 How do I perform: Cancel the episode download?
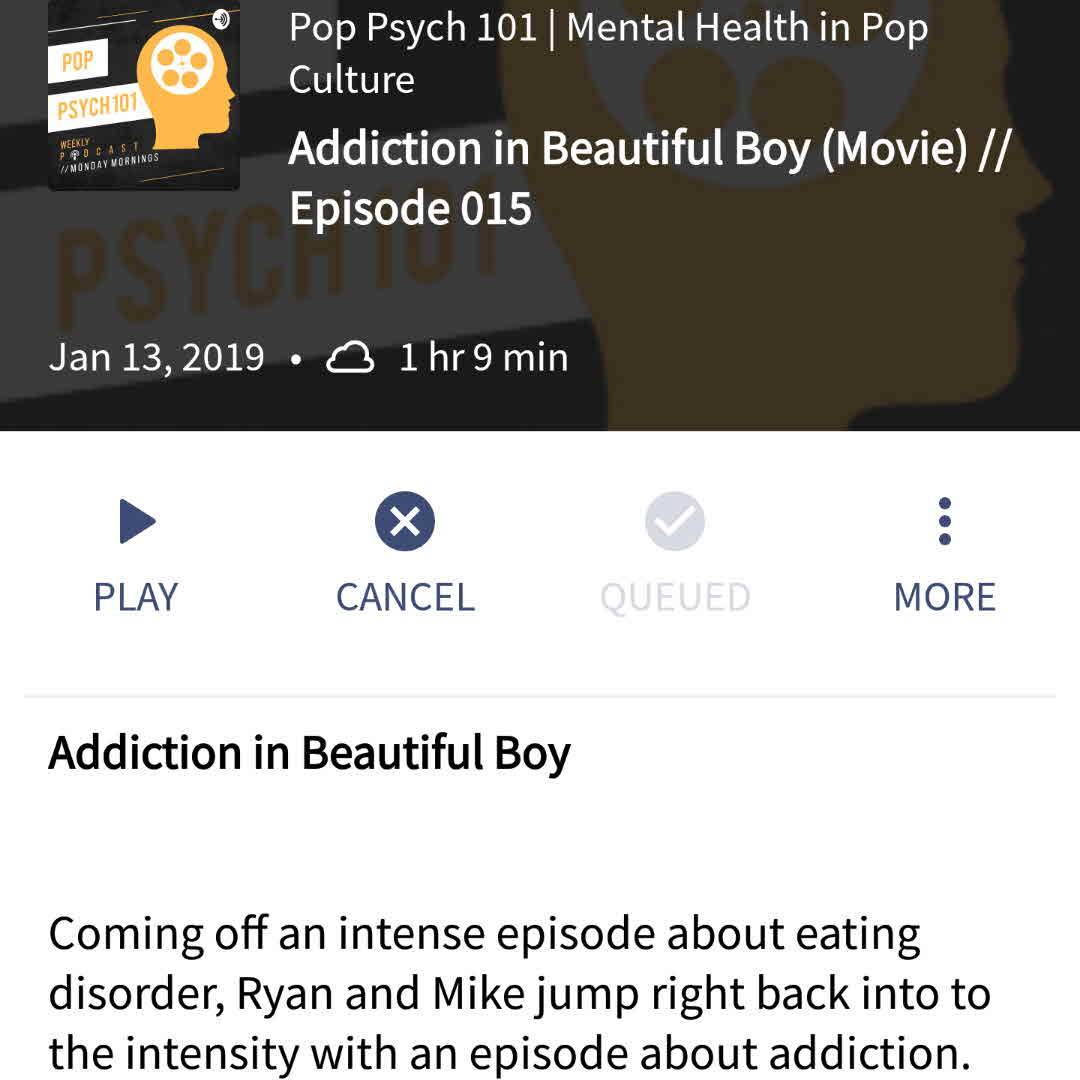point(405,553)
